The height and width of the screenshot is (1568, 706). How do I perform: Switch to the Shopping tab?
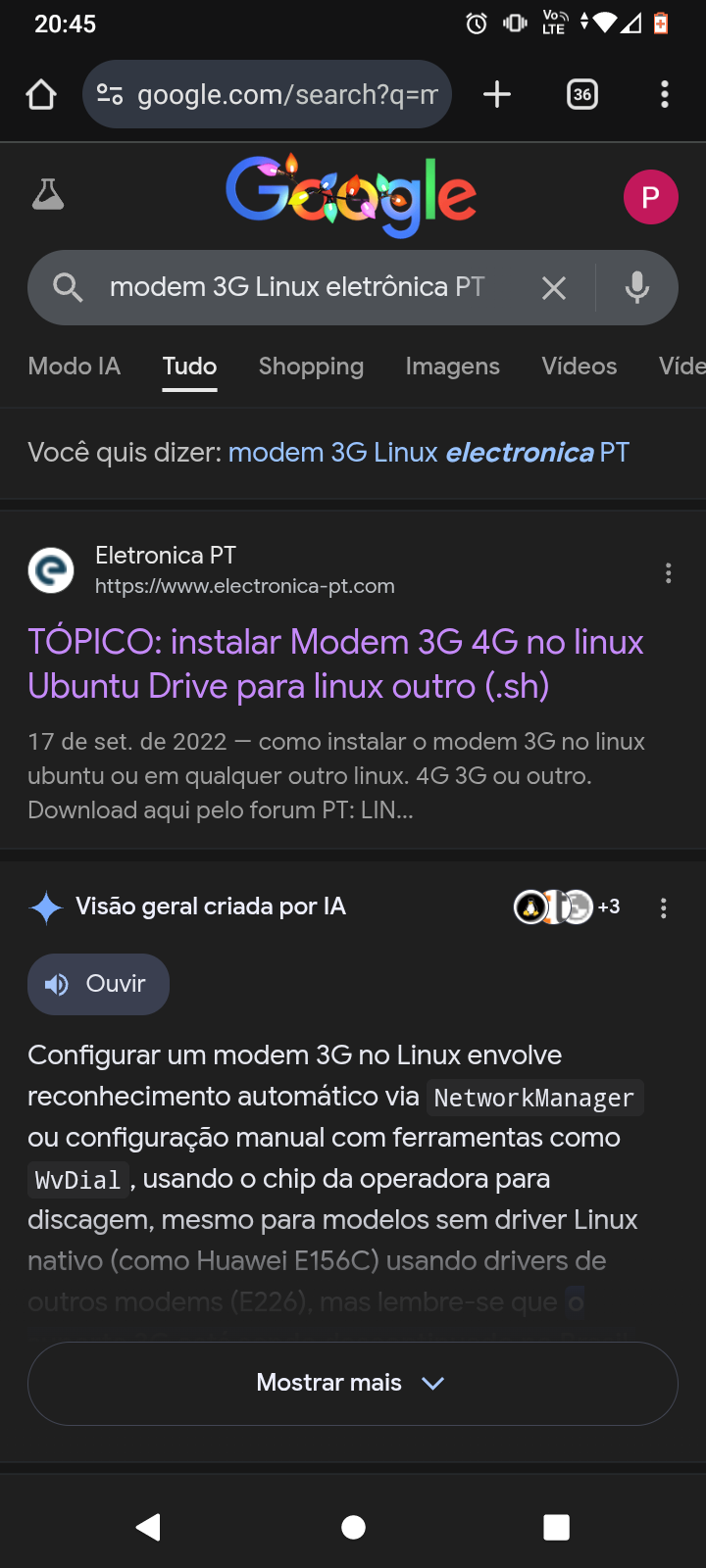pos(311,367)
